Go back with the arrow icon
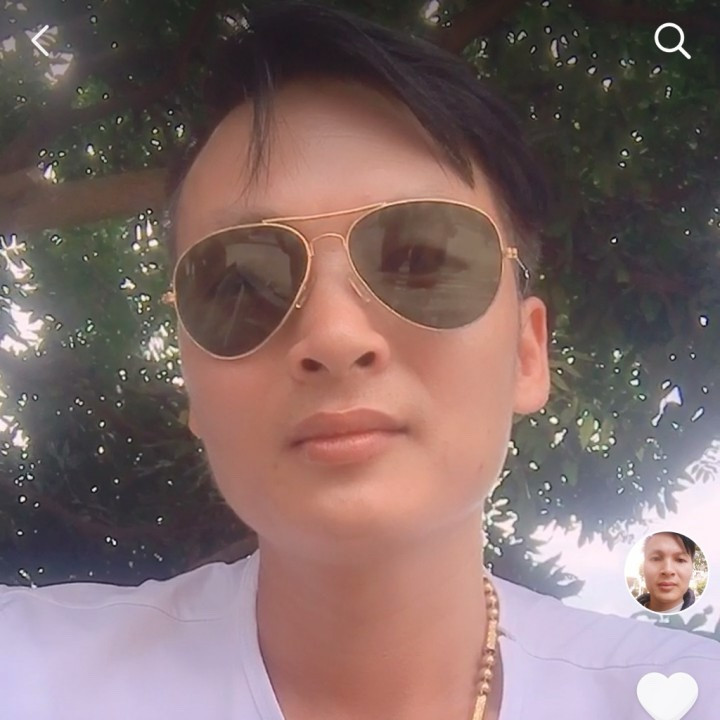Viewport: 720px width, 720px height. [40, 41]
